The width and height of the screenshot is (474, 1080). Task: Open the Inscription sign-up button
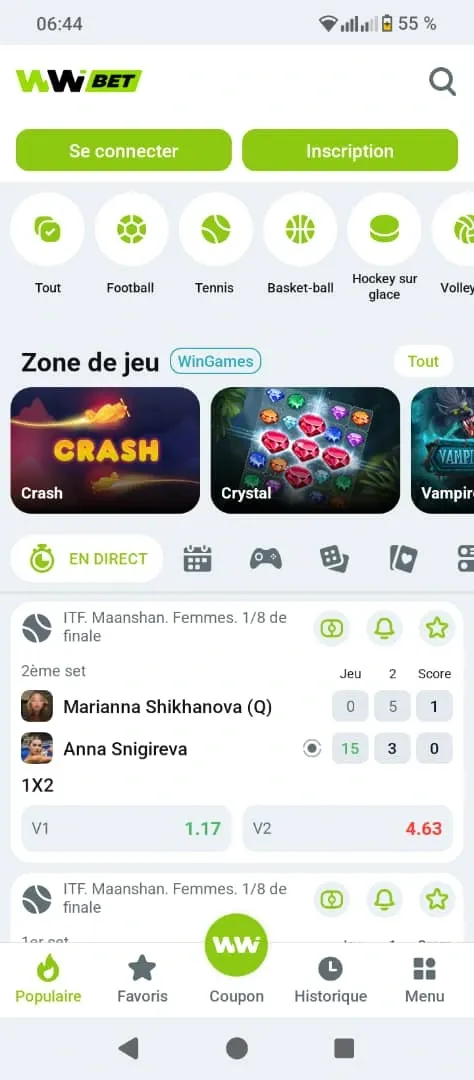(x=350, y=150)
